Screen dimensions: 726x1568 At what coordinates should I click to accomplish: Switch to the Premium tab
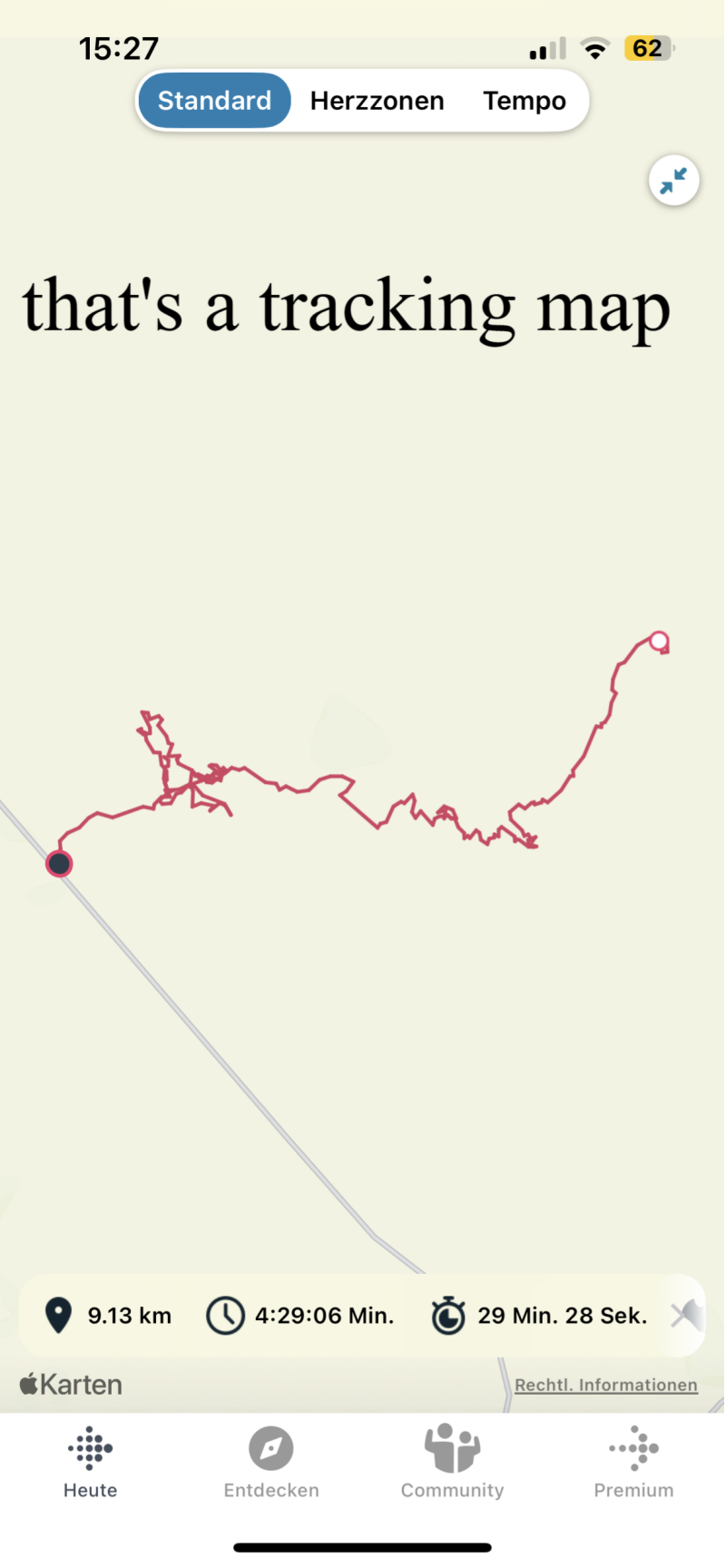coord(633,1461)
